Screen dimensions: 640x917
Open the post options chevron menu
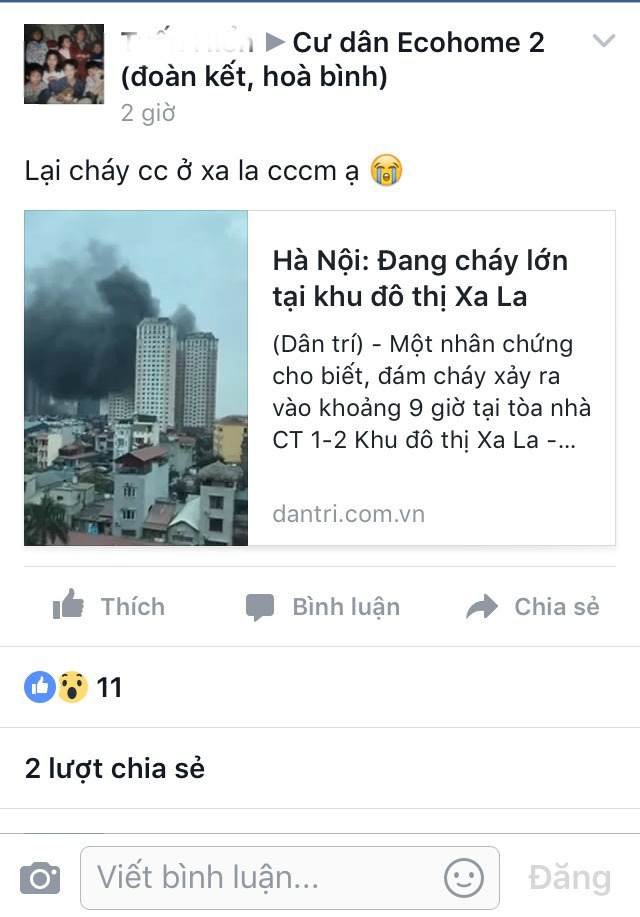tap(603, 41)
